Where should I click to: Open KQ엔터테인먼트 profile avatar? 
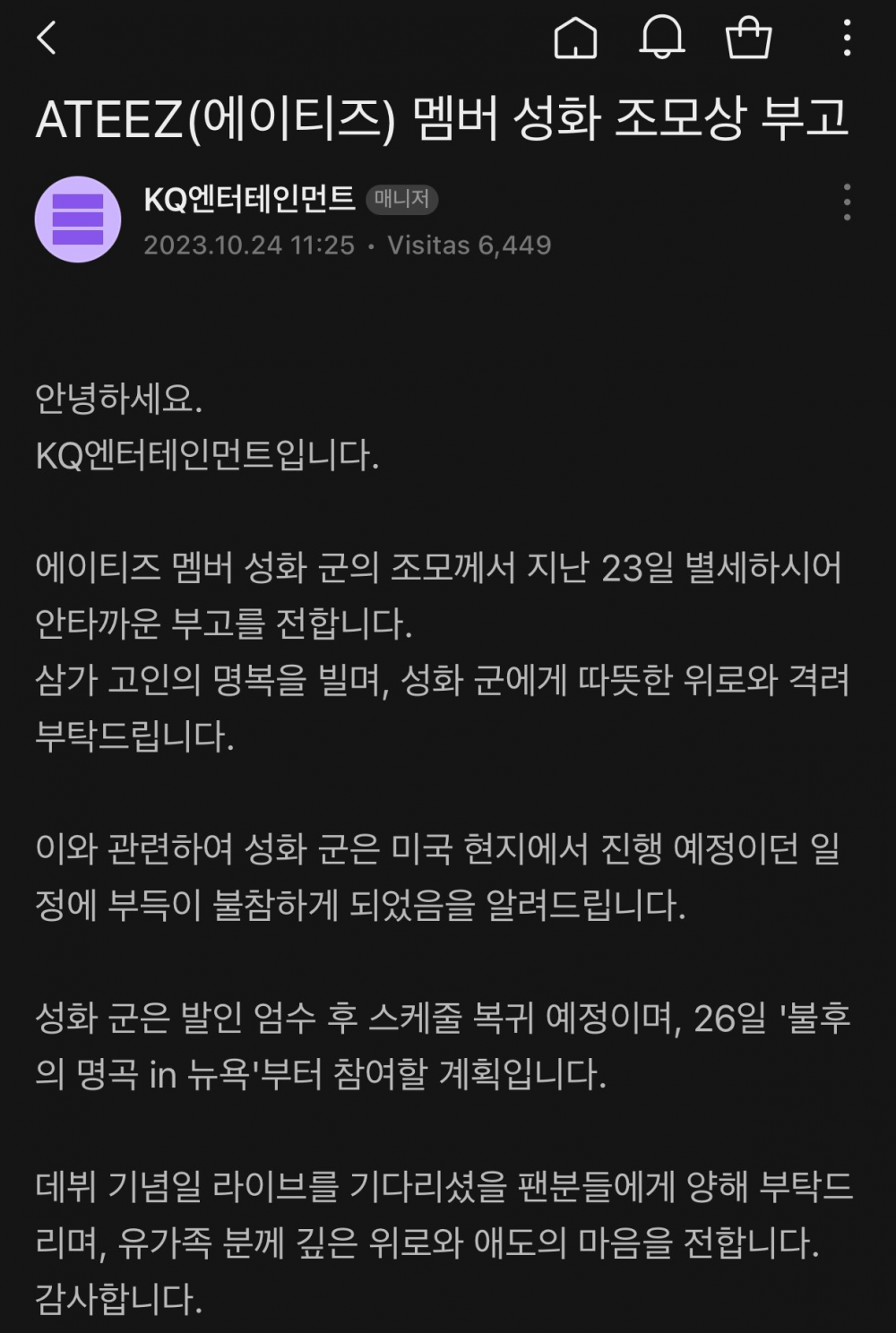[78, 219]
